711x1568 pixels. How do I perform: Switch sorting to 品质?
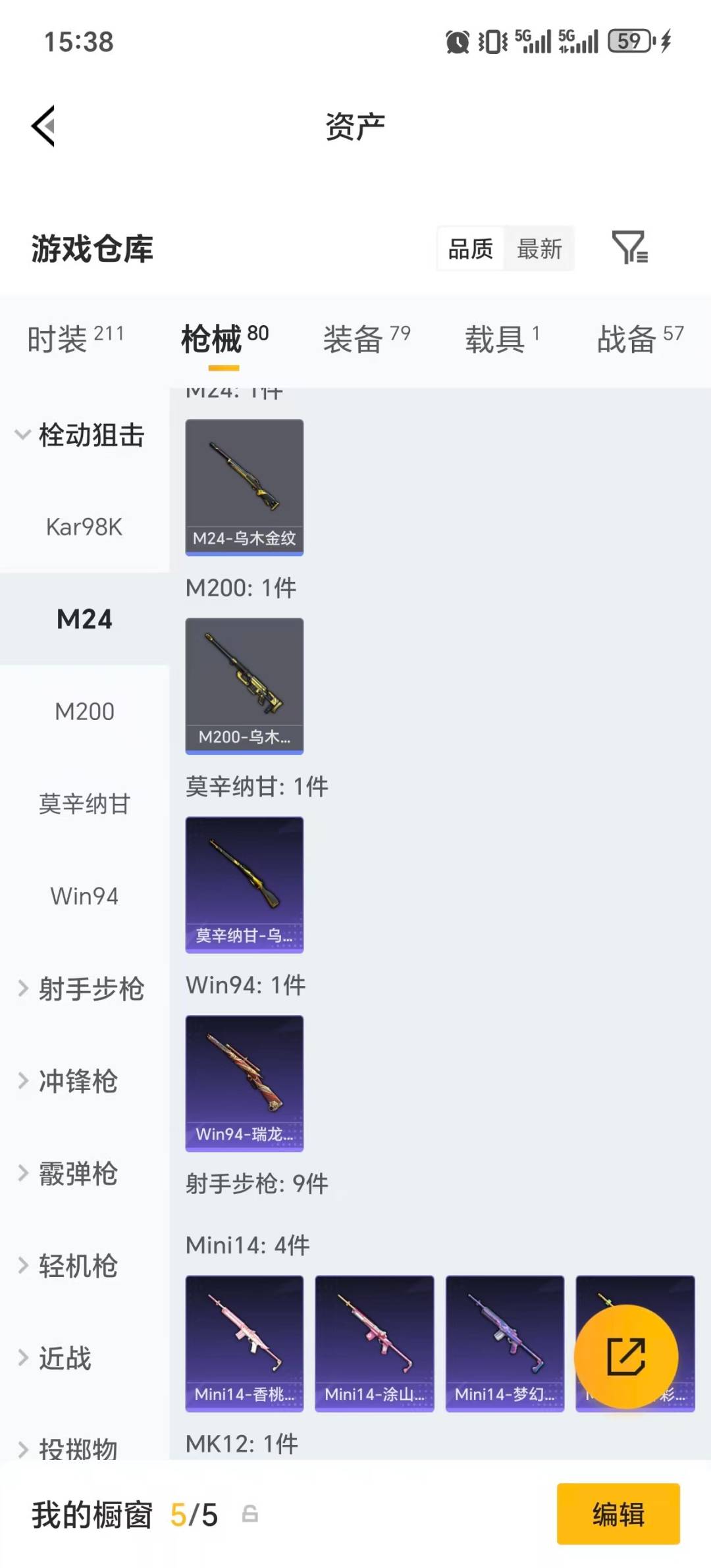tap(469, 249)
